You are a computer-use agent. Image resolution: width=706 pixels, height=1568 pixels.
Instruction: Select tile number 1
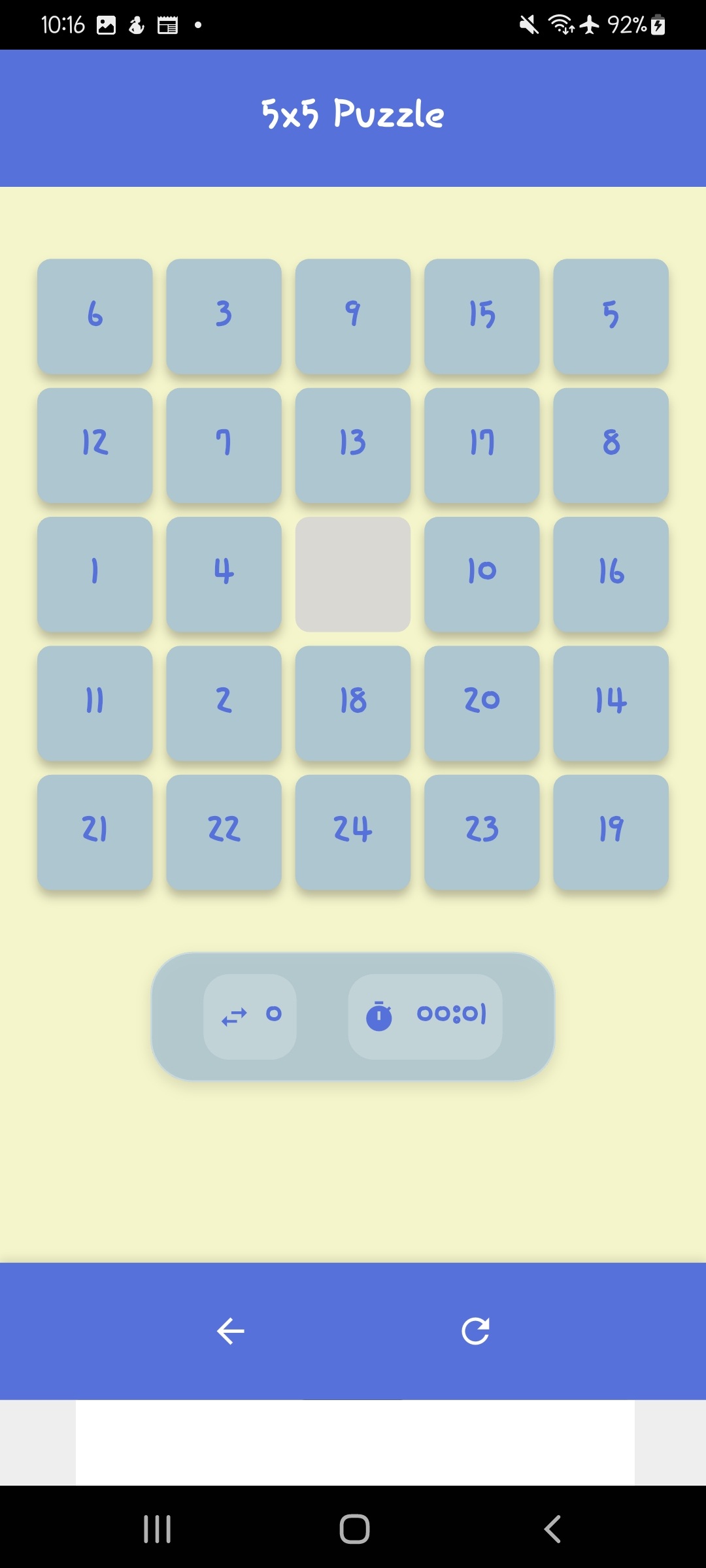pyautogui.click(x=95, y=574)
